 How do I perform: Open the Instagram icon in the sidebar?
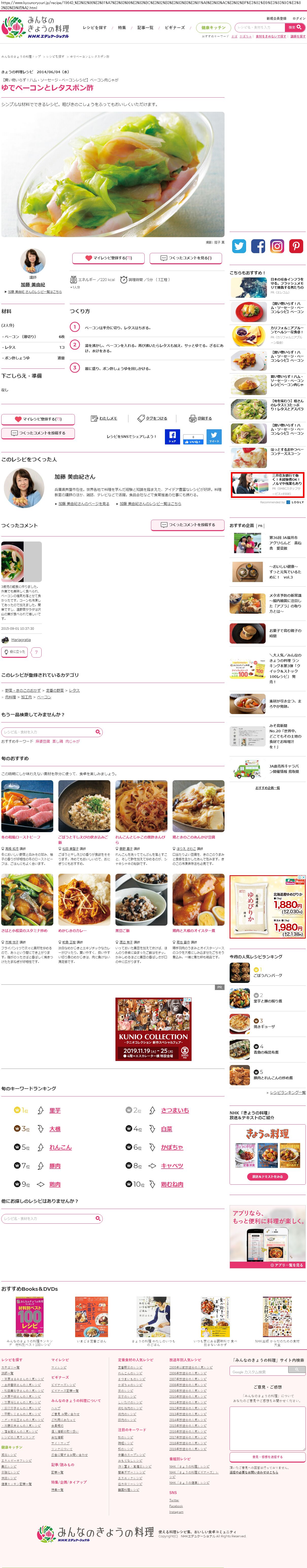coord(277,246)
